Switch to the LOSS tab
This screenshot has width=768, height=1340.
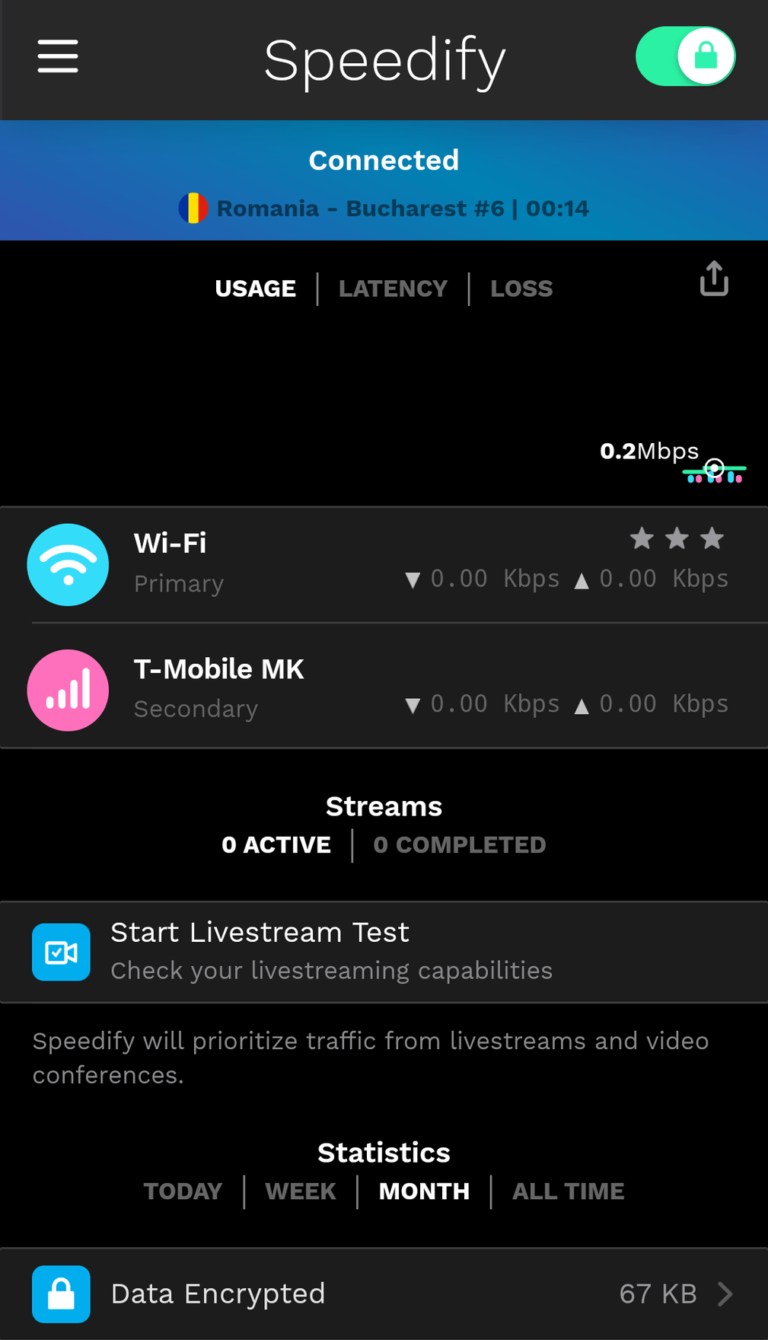tap(521, 288)
